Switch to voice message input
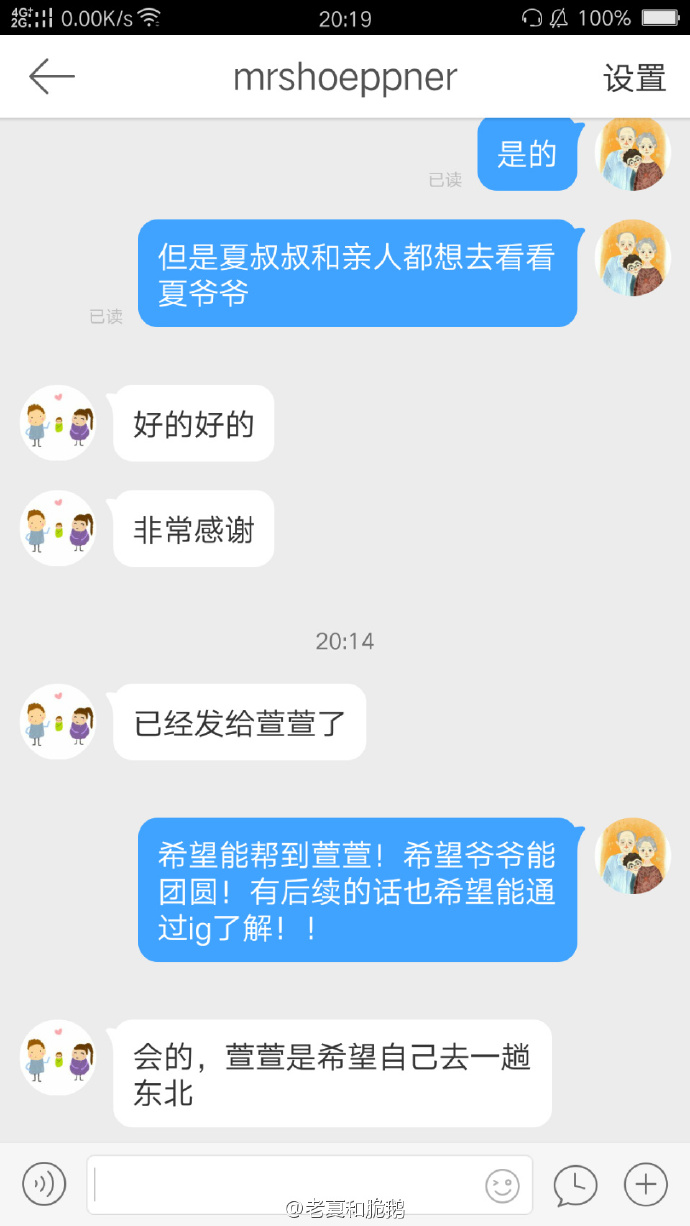This screenshot has height=1226, width=690. tap(44, 1185)
